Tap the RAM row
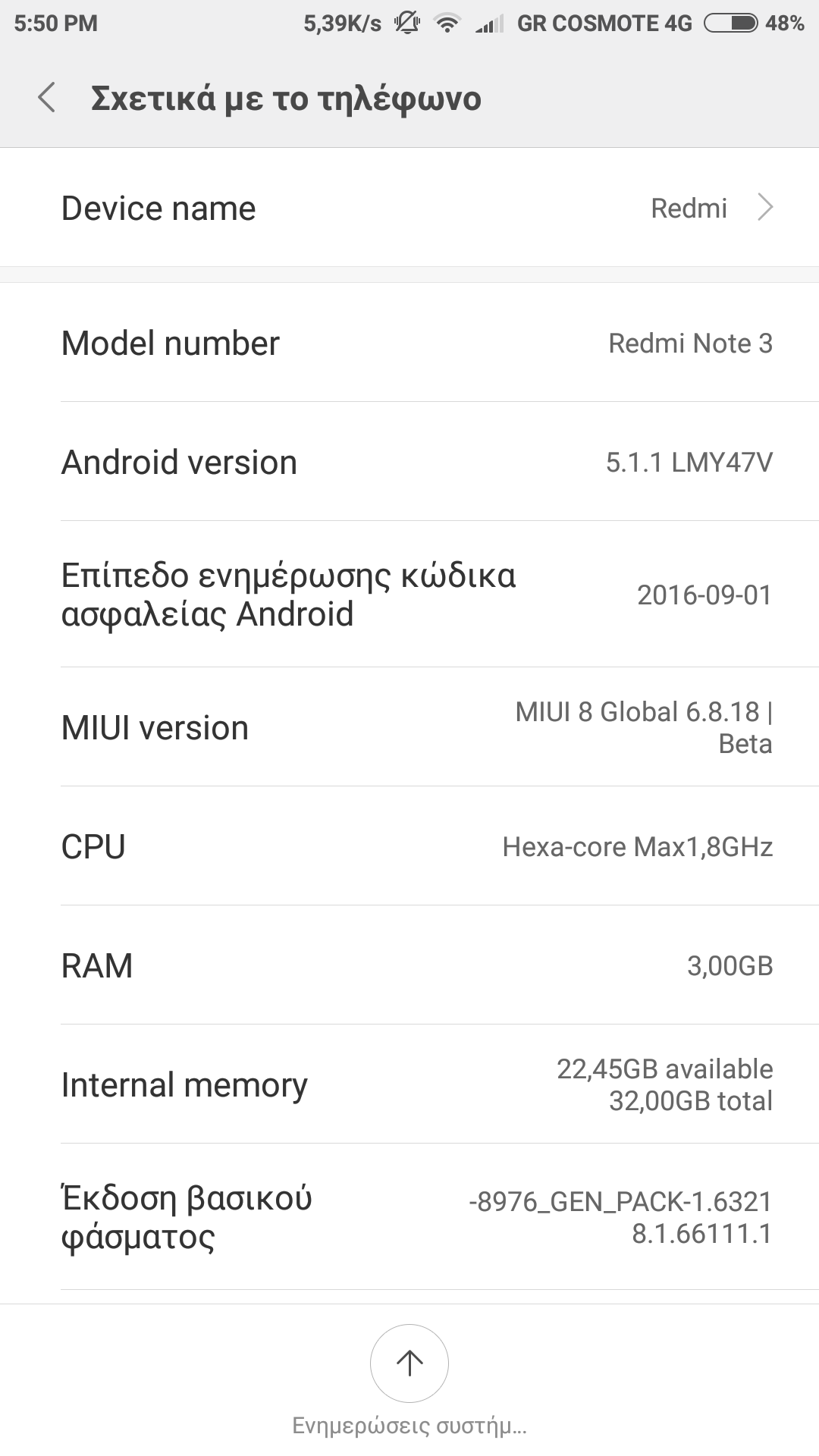Image resolution: width=819 pixels, height=1456 pixels. click(x=409, y=965)
